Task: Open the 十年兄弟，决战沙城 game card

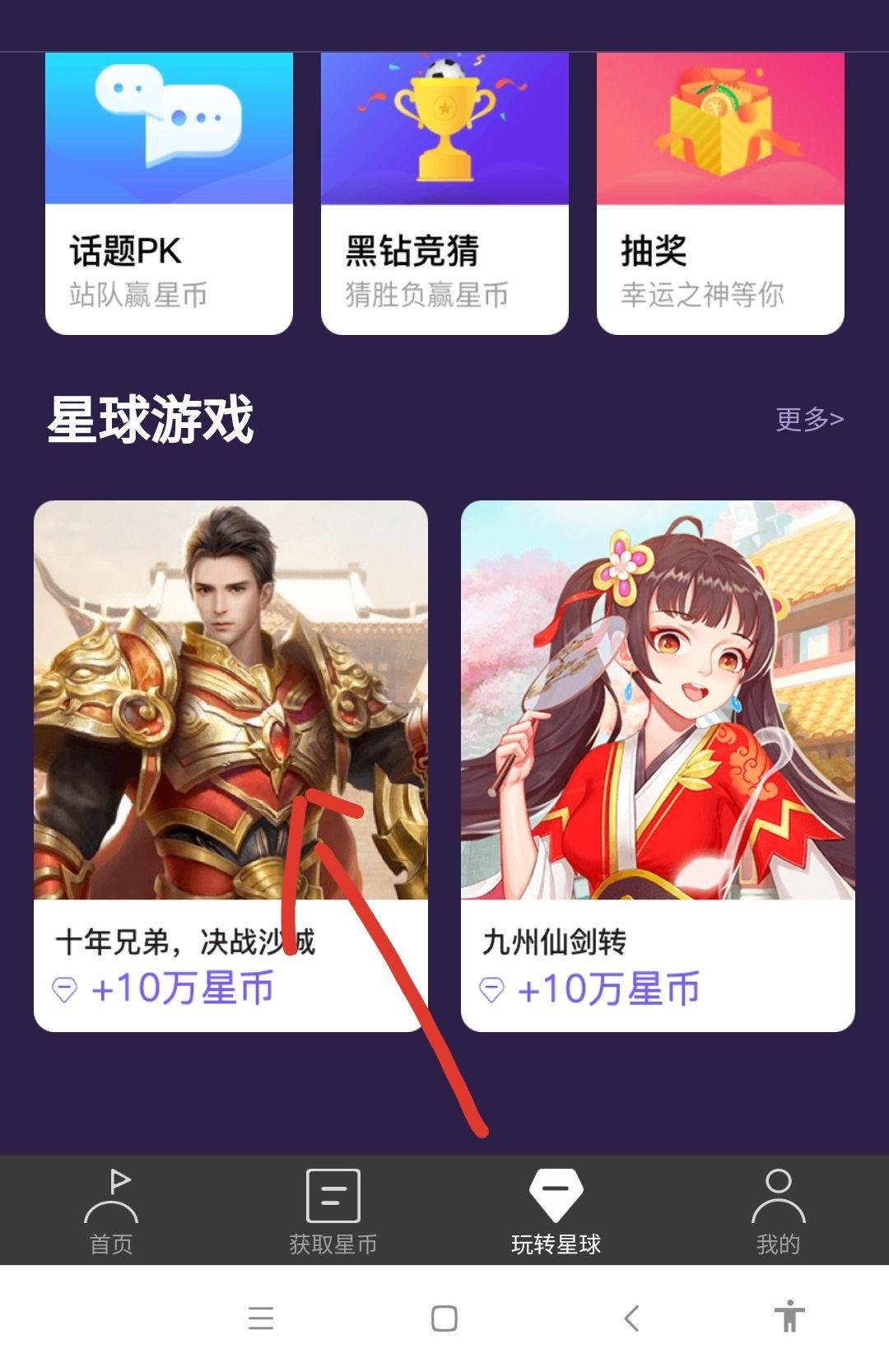Action: (230, 765)
